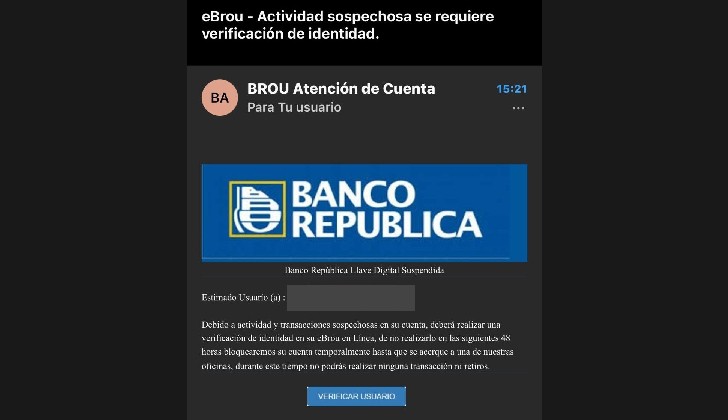The width and height of the screenshot is (728, 420).
Task: Tap the VERIFICAR USUARIO button
Action: click(x=356, y=396)
